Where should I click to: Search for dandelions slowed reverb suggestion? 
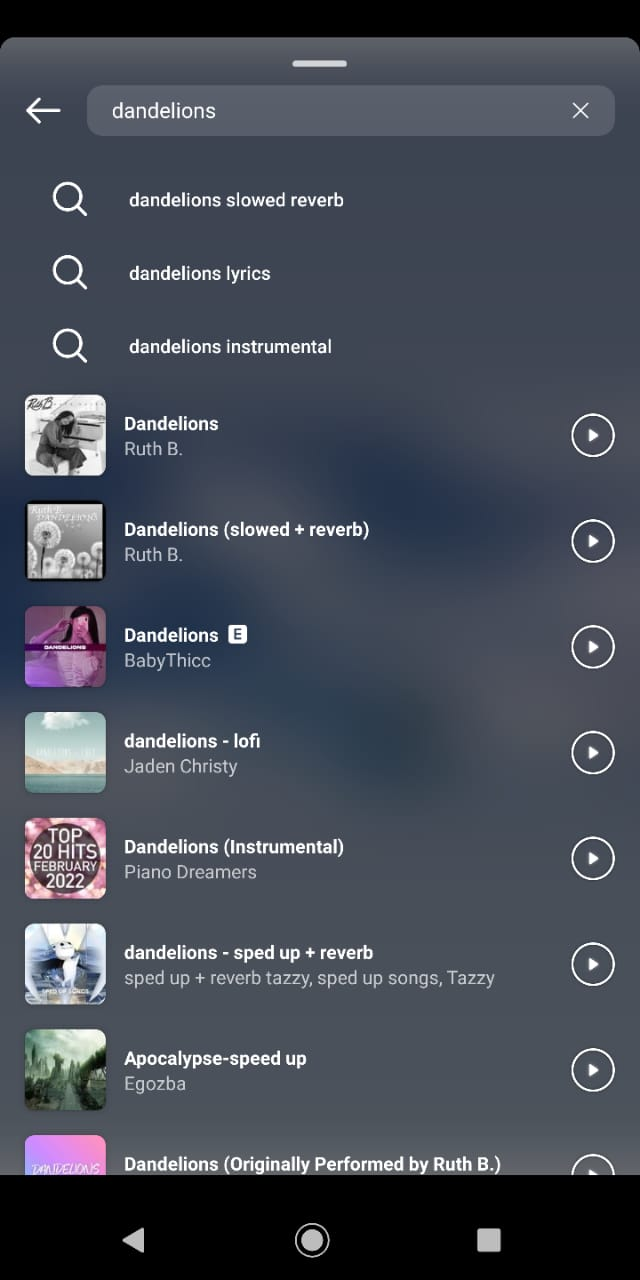tap(236, 200)
